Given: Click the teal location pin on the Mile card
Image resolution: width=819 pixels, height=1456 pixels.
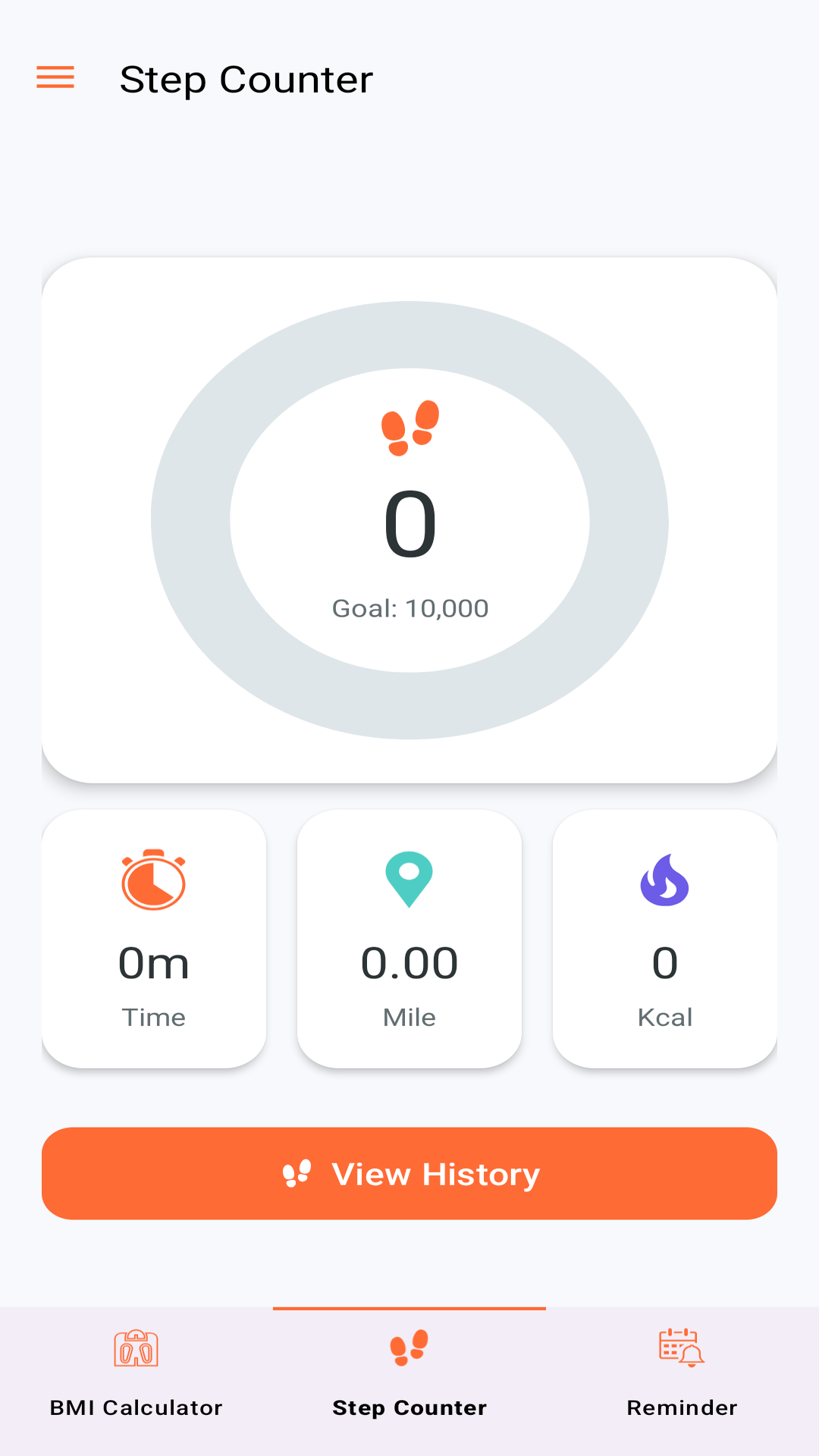Looking at the screenshot, I should [x=409, y=880].
